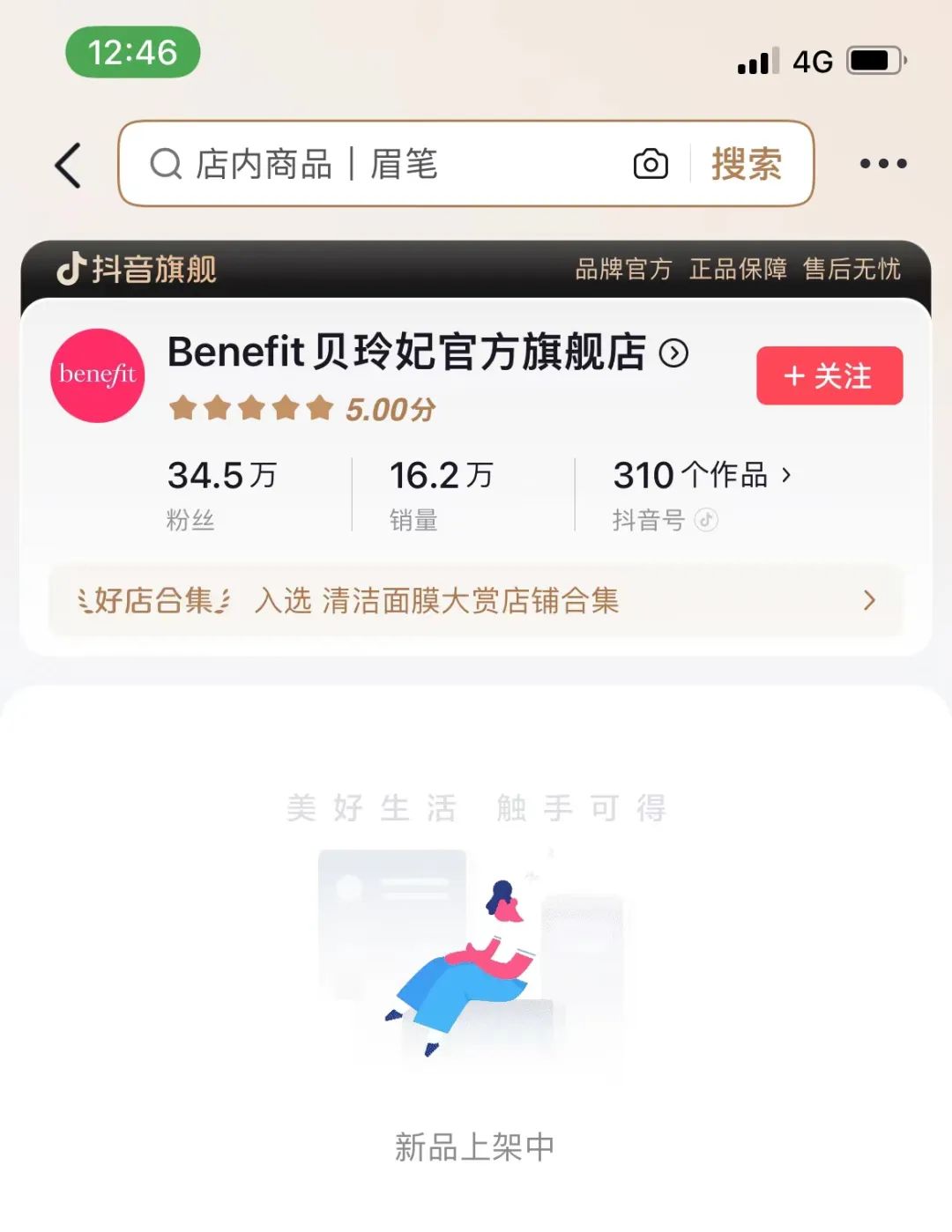Viewport: 952px width, 1232px height.
Task: Follow the store with + 关注
Action: [829, 376]
